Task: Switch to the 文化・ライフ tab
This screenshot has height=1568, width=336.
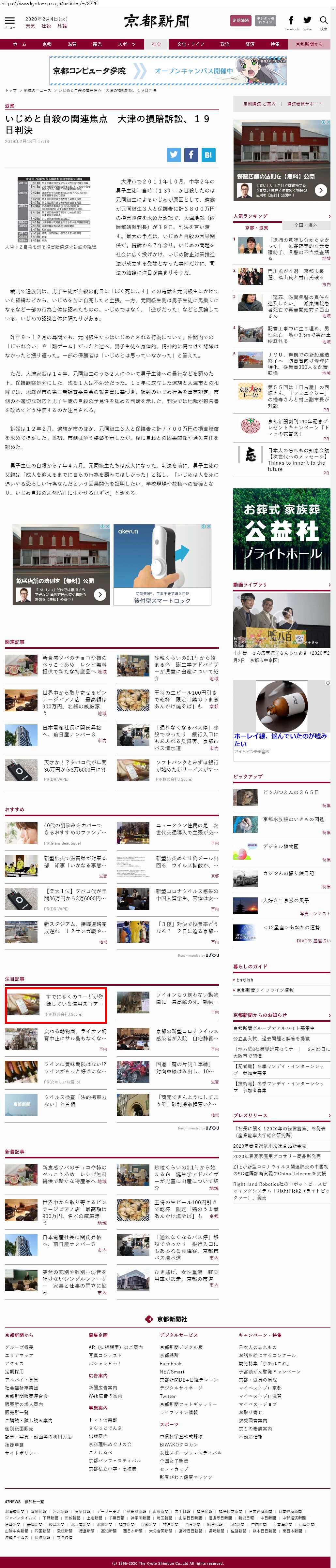Action: (191, 44)
